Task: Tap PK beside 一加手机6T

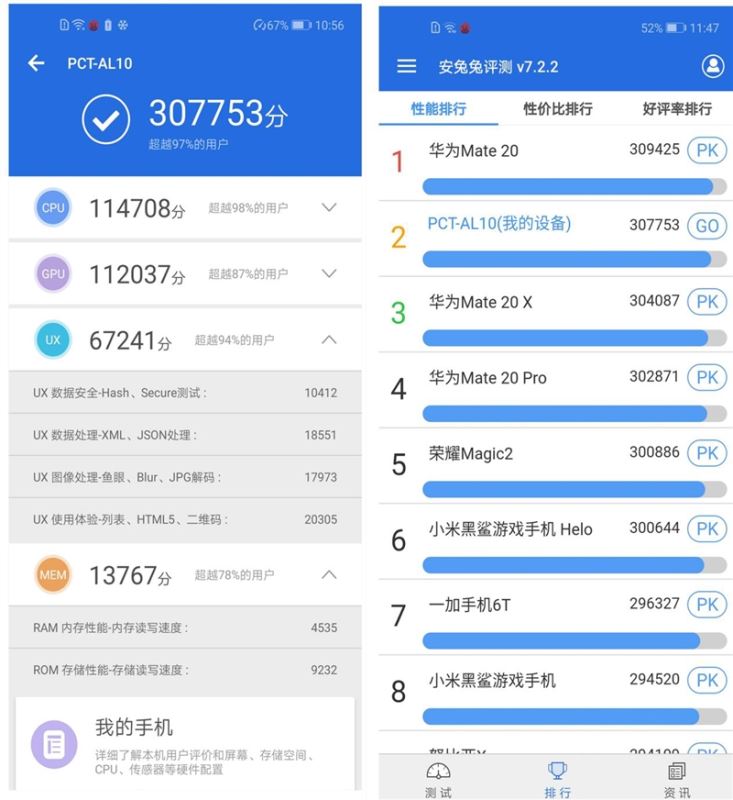Action: pos(707,605)
